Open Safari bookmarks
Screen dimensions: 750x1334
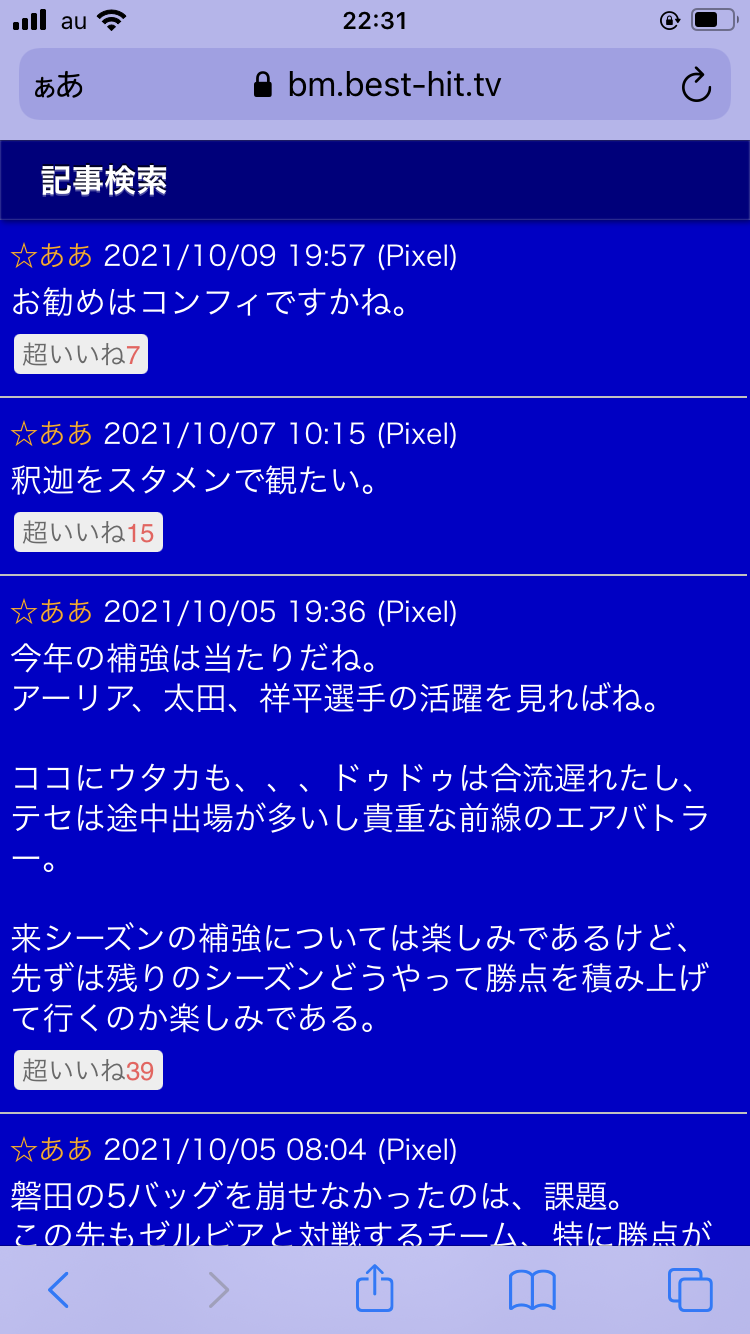(532, 1291)
